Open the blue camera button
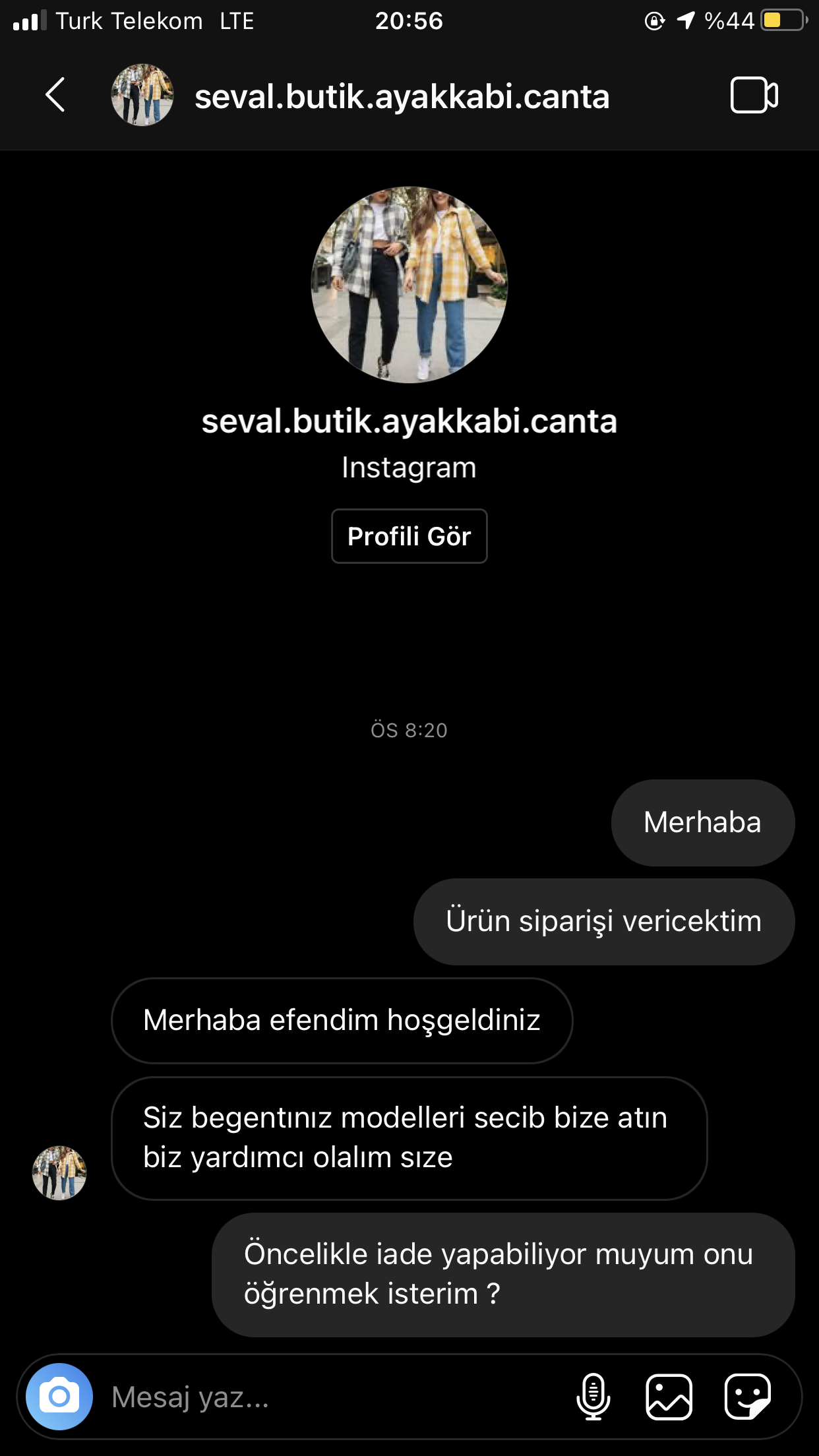Screen dimensions: 819x1456 (x=59, y=1396)
